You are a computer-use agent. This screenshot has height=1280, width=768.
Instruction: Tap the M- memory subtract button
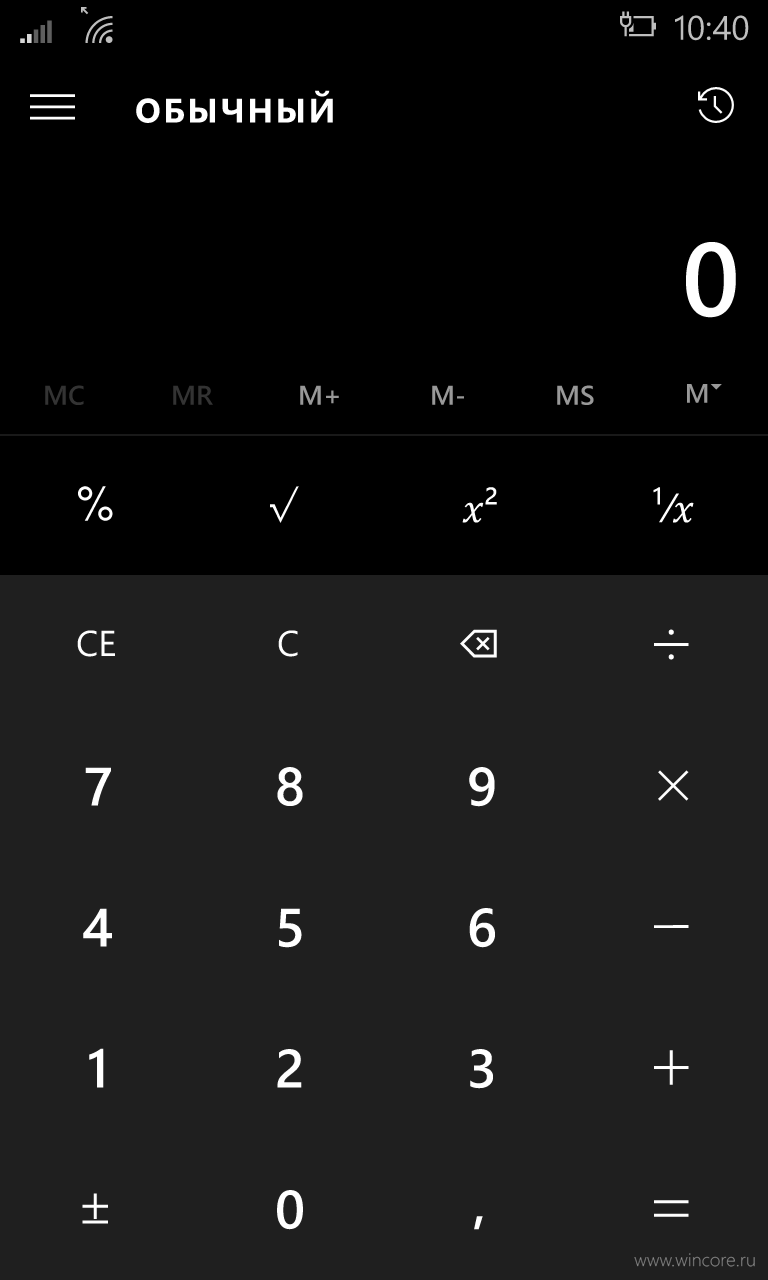tap(447, 396)
